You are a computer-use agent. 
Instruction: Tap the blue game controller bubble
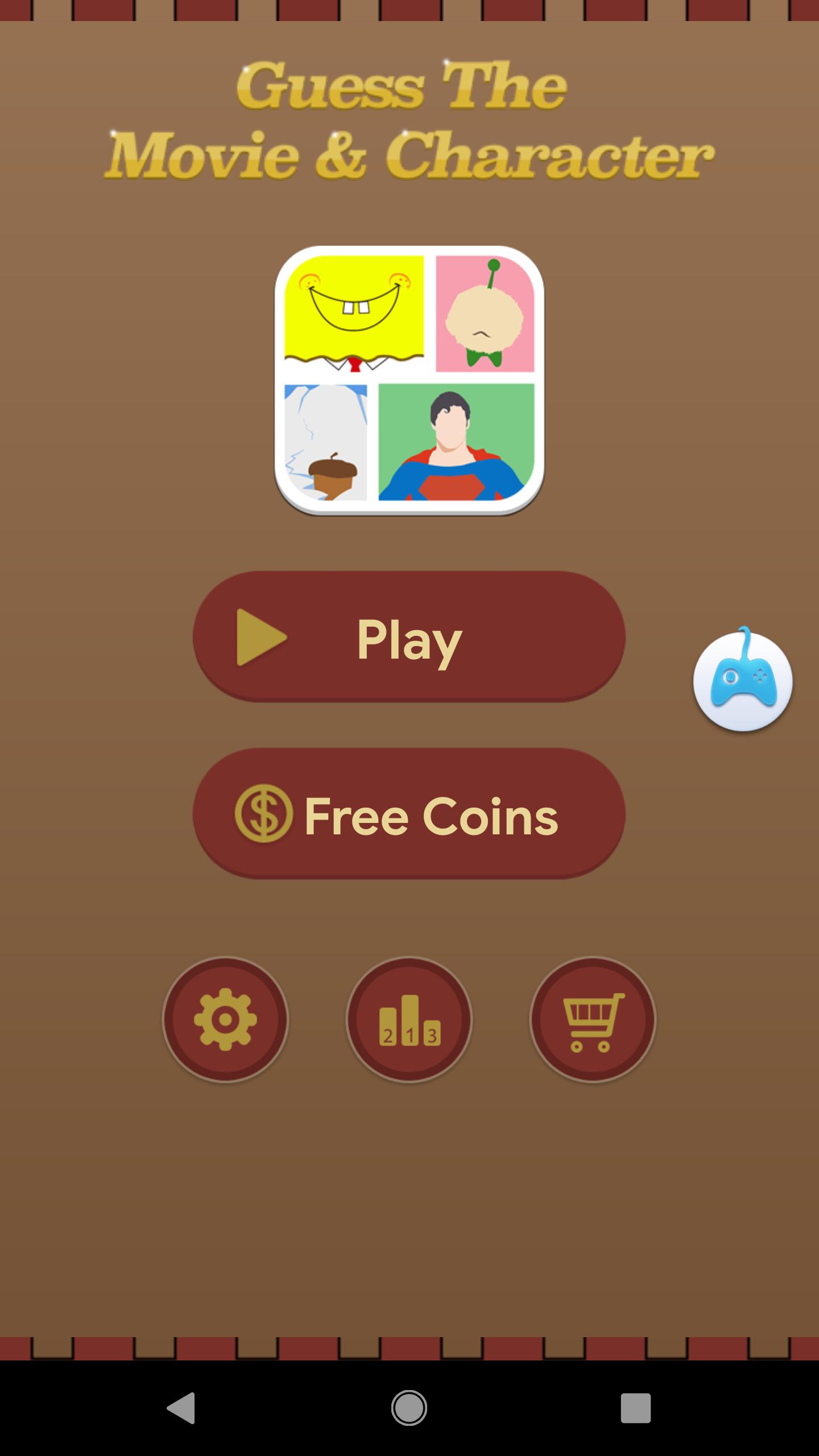pyautogui.click(x=743, y=681)
